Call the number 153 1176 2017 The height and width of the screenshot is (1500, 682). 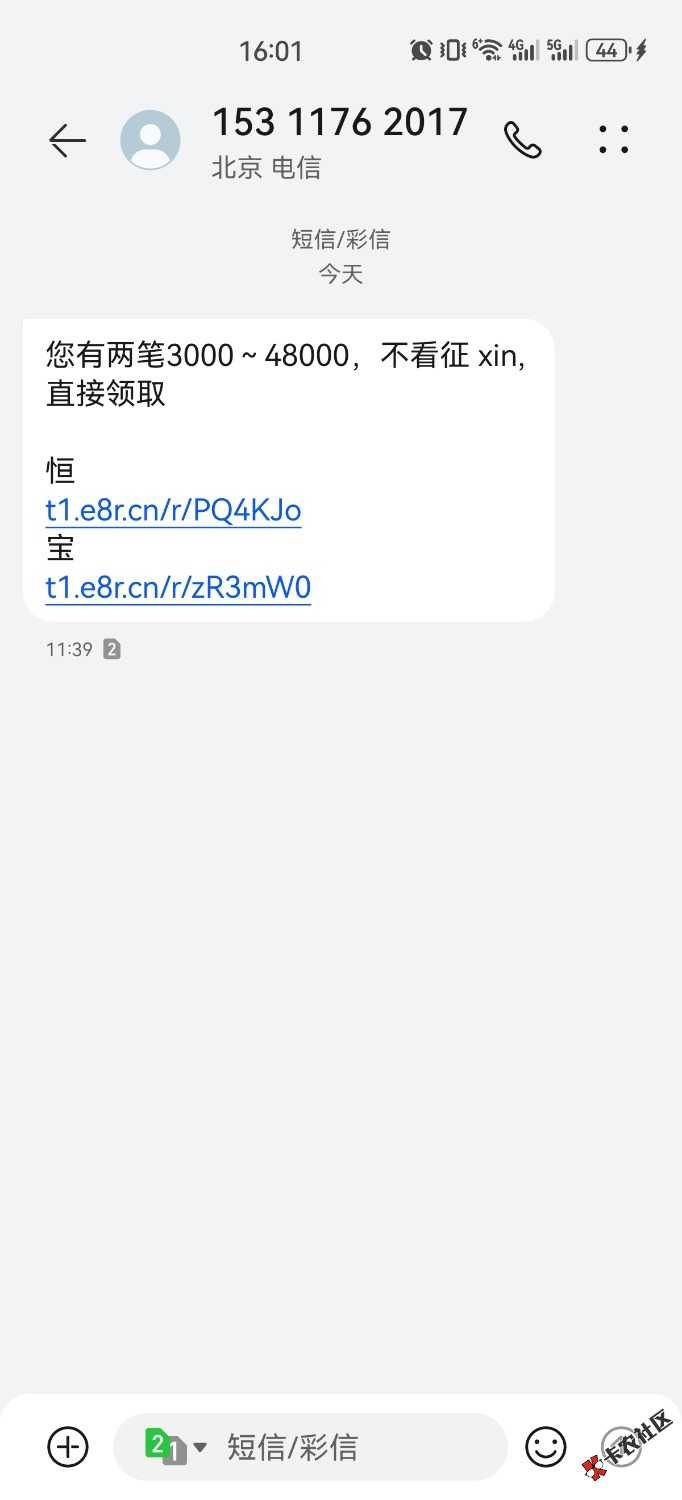click(x=522, y=141)
